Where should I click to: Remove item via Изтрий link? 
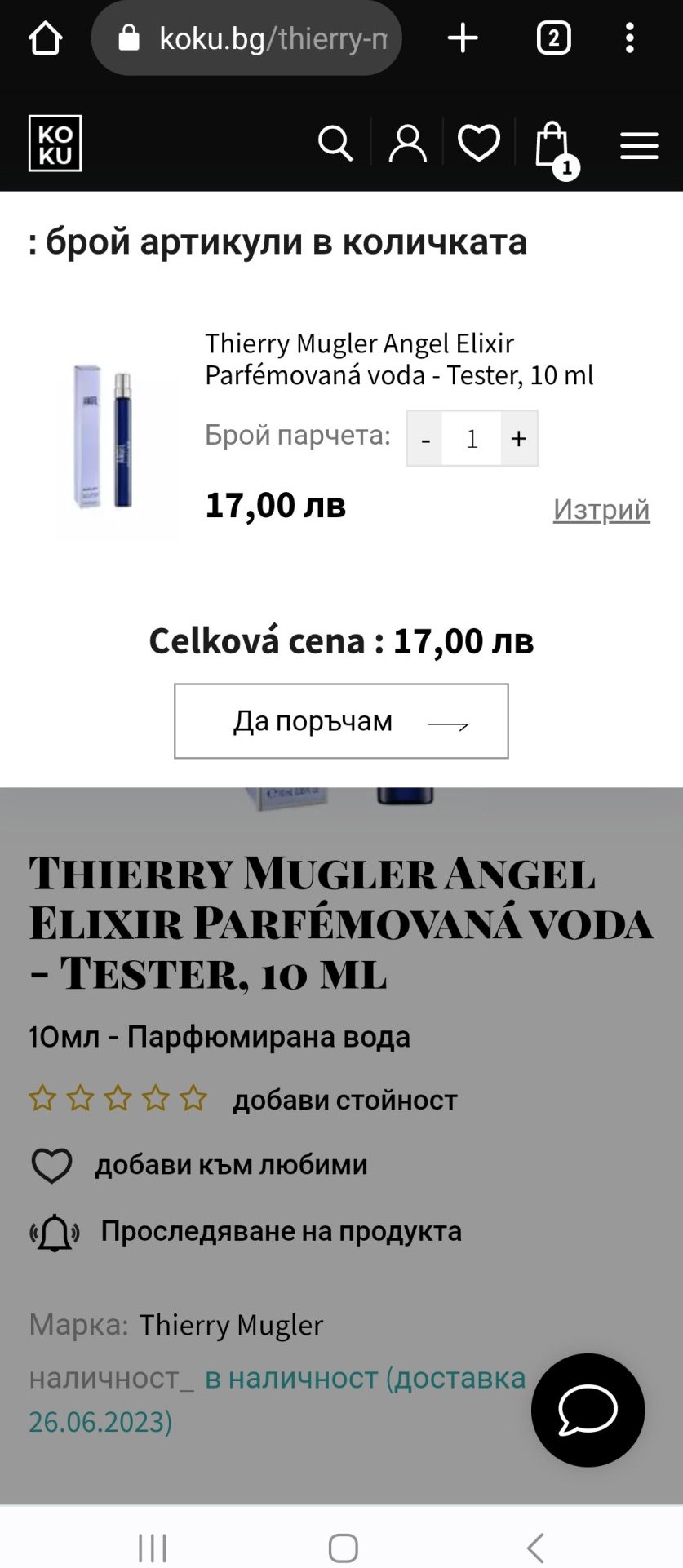coord(601,509)
